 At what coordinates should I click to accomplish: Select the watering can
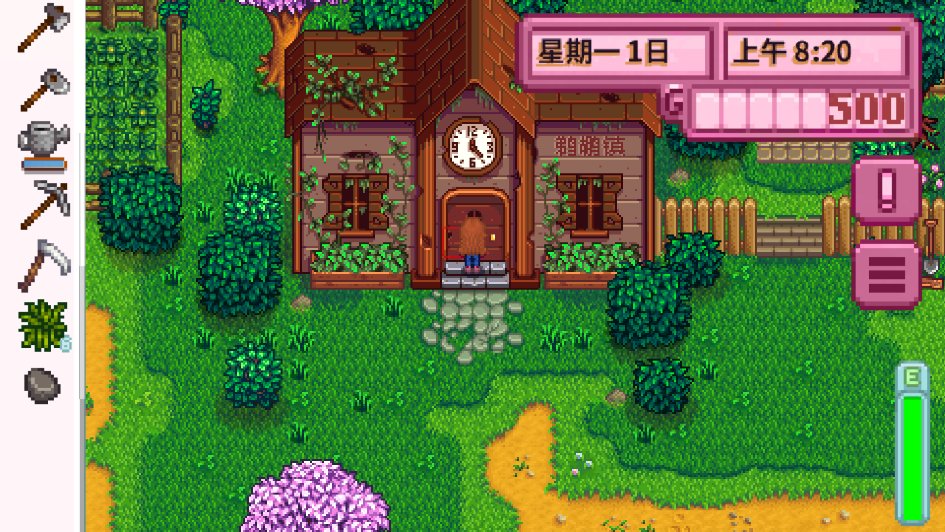[x=41, y=144]
